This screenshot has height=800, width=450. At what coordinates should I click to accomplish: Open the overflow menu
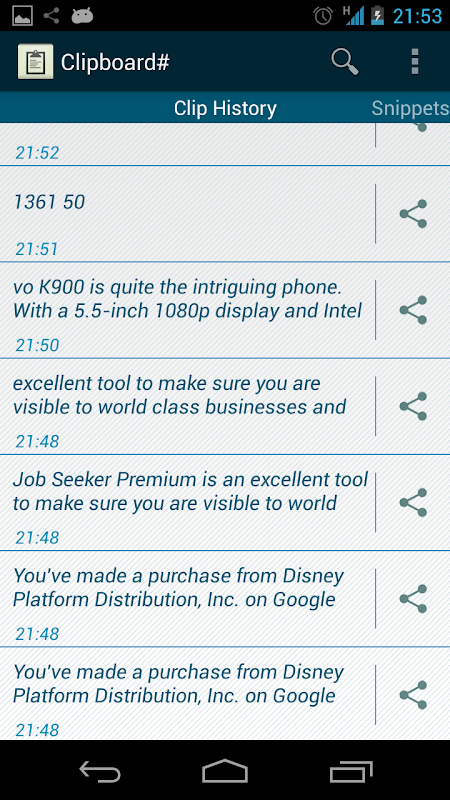pyautogui.click(x=415, y=62)
